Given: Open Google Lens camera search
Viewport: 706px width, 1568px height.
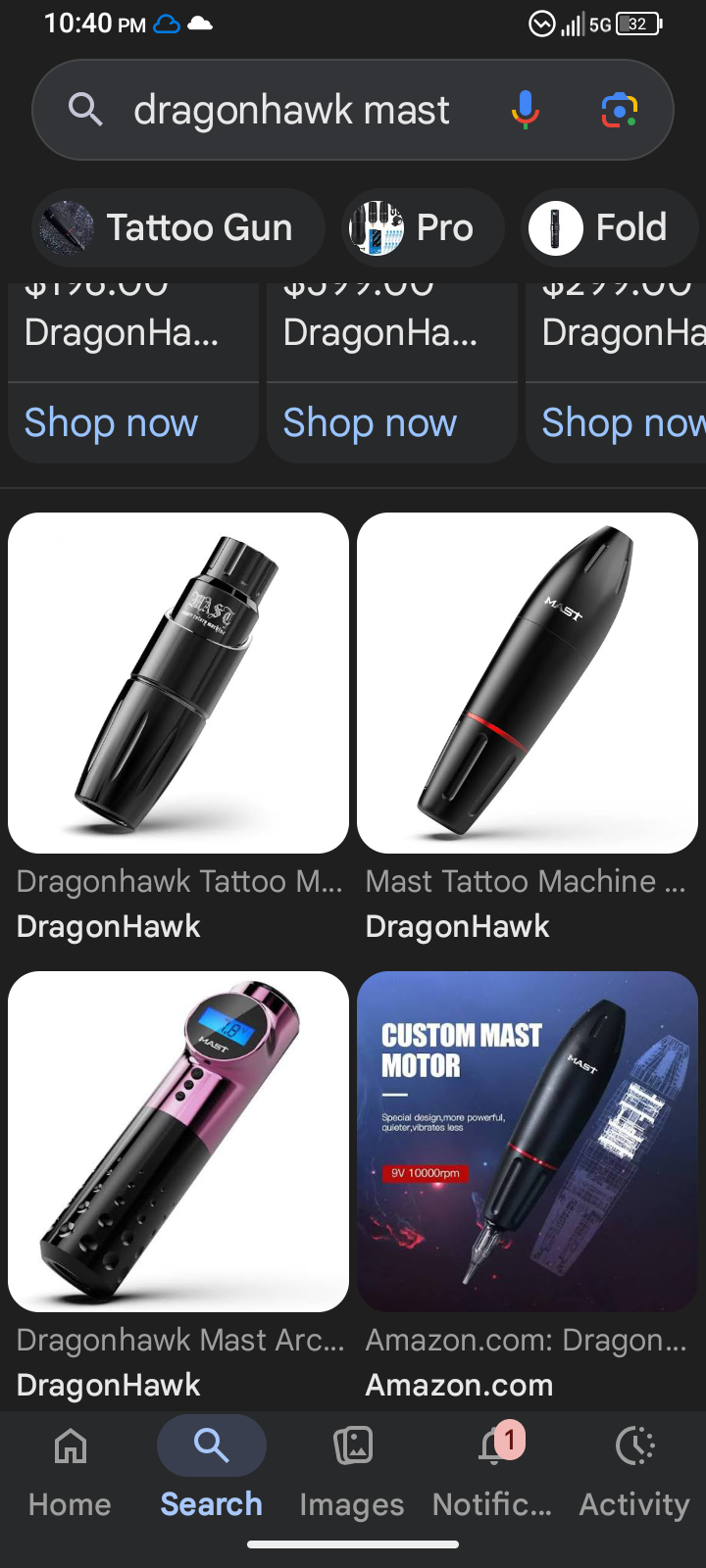Looking at the screenshot, I should 619,110.
